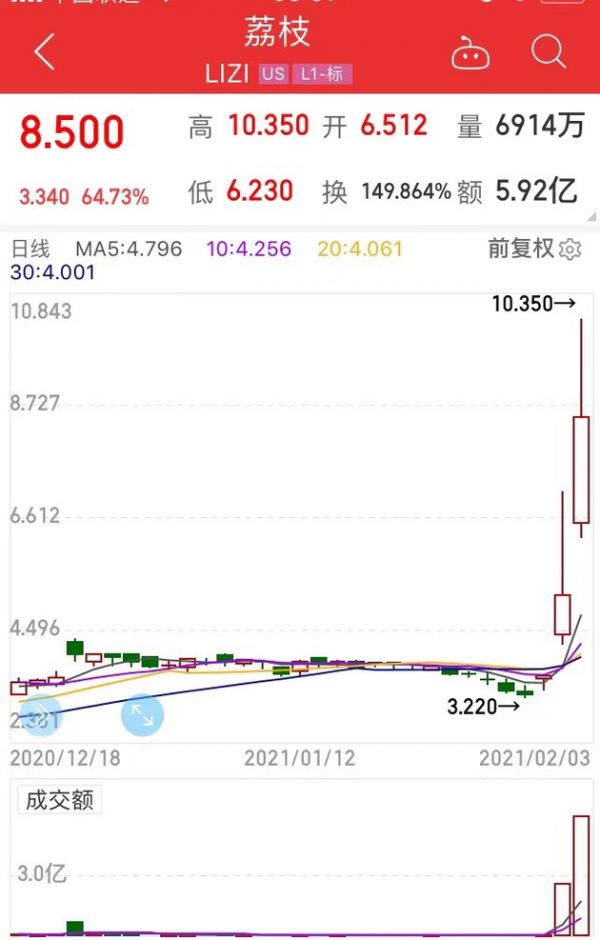Tap the double-slash chart tool button
The image size is (600, 940).
(40, 714)
